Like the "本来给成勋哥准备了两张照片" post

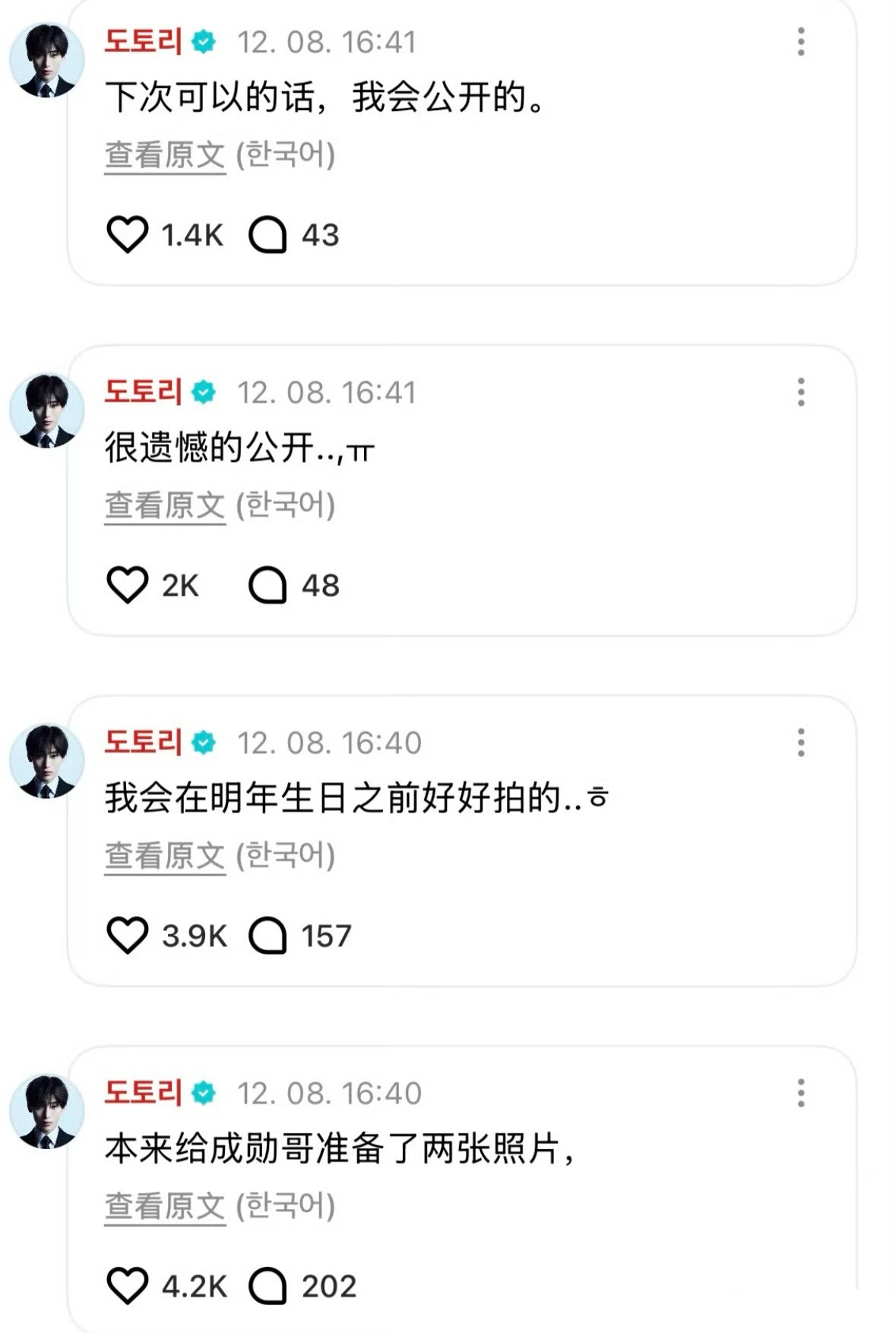(127, 1286)
